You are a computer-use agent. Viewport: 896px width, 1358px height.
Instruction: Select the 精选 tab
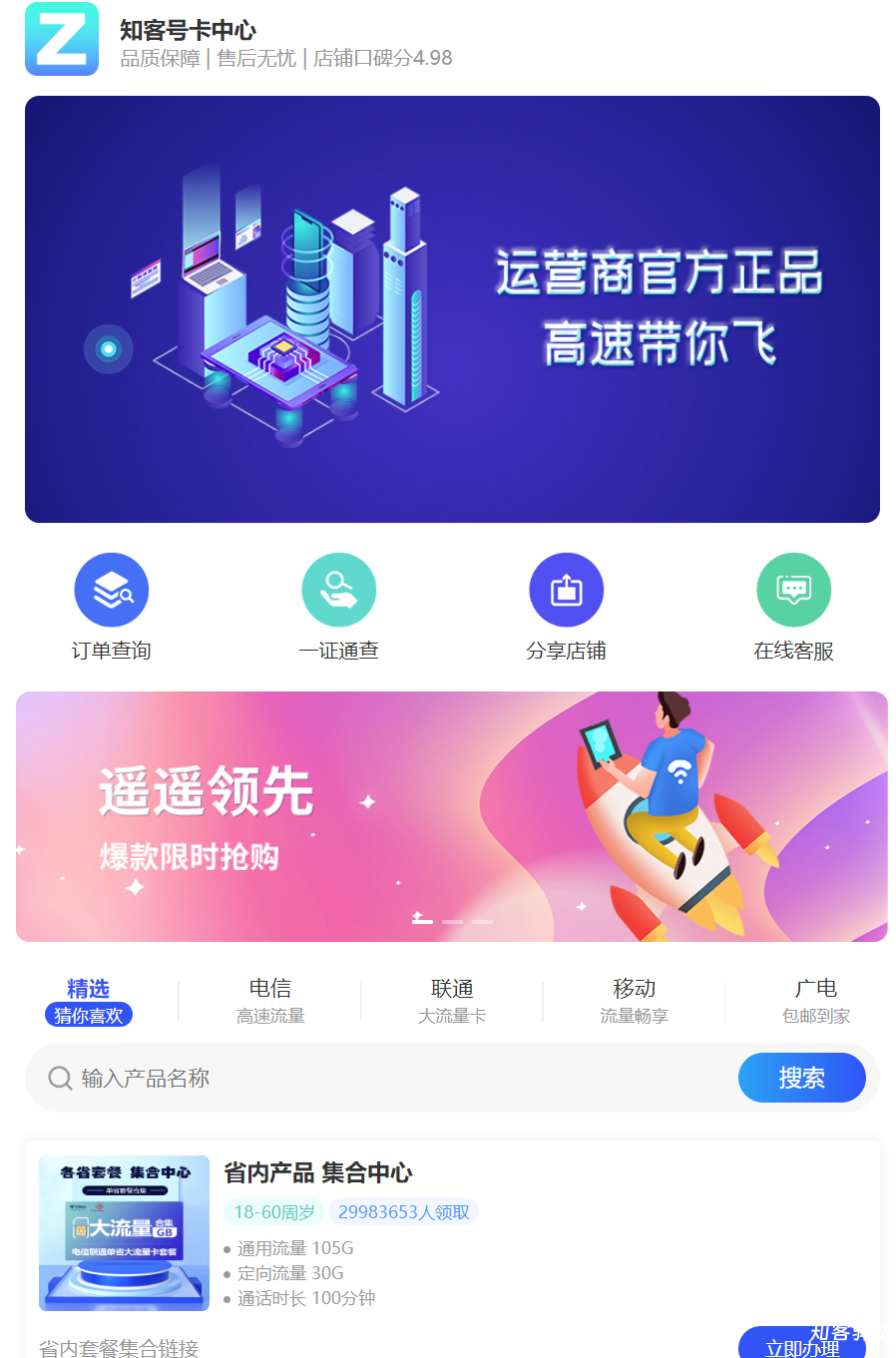coord(89,1001)
